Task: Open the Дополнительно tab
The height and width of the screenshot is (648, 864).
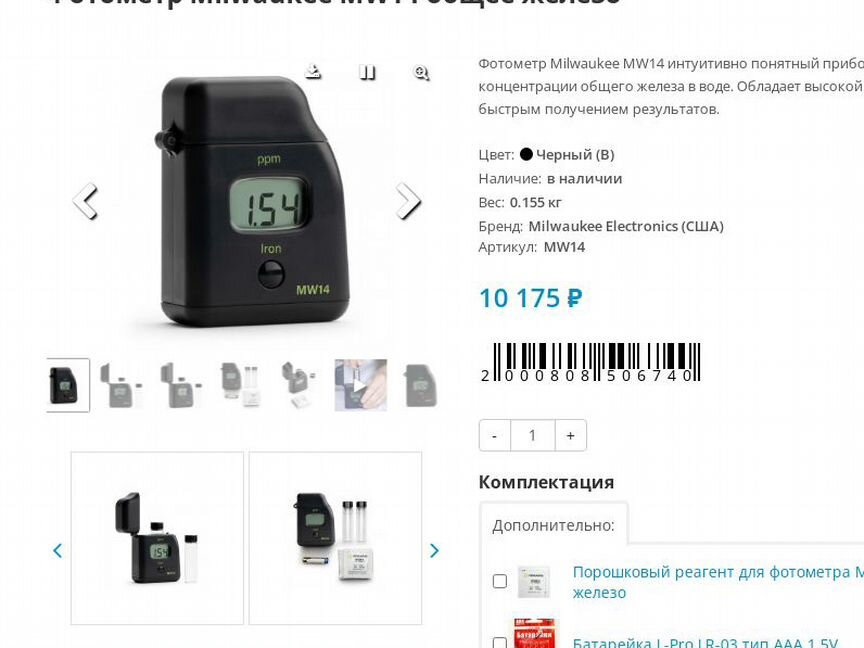Action: pyautogui.click(x=553, y=525)
